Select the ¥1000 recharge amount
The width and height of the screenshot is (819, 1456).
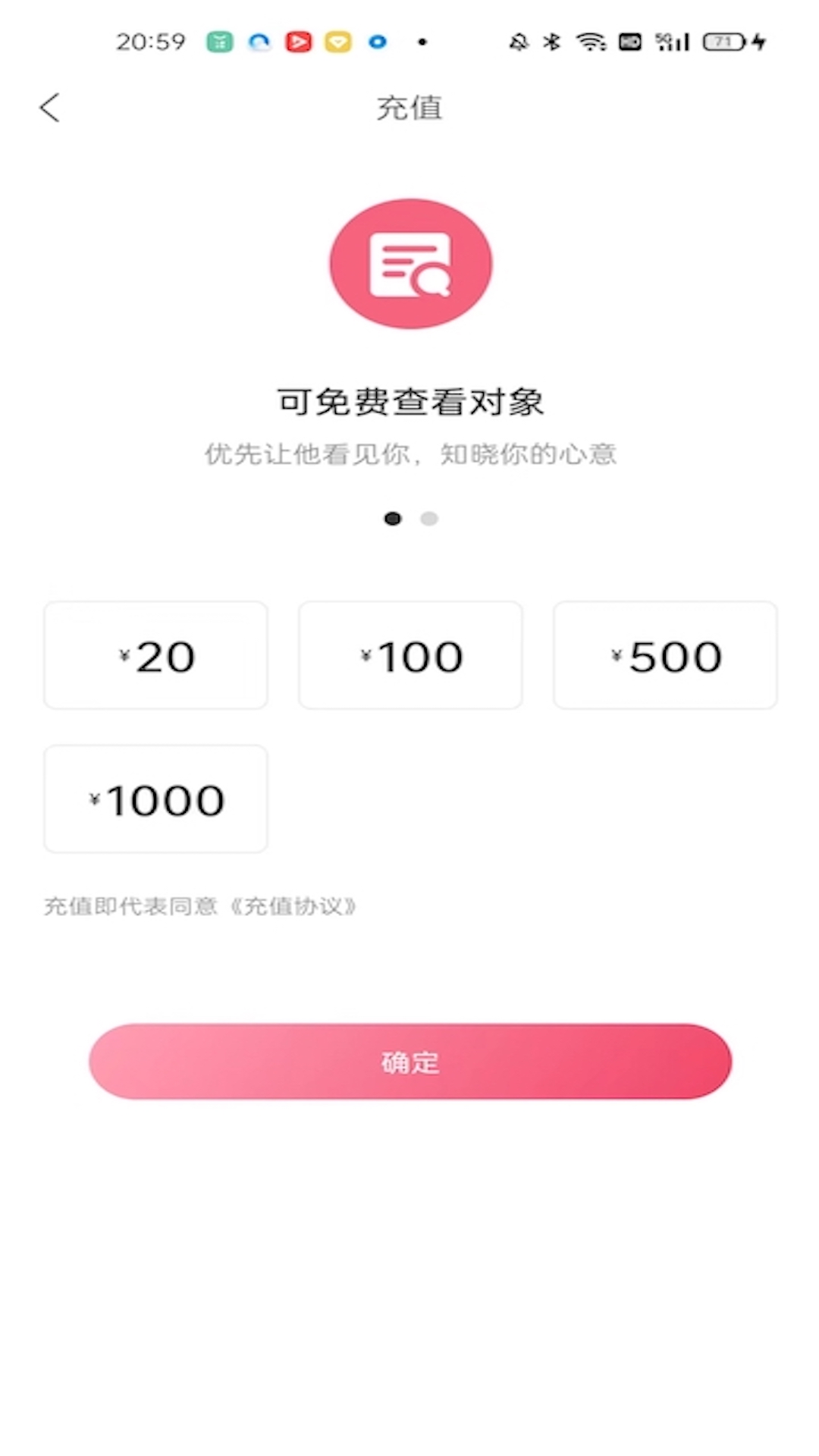155,799
